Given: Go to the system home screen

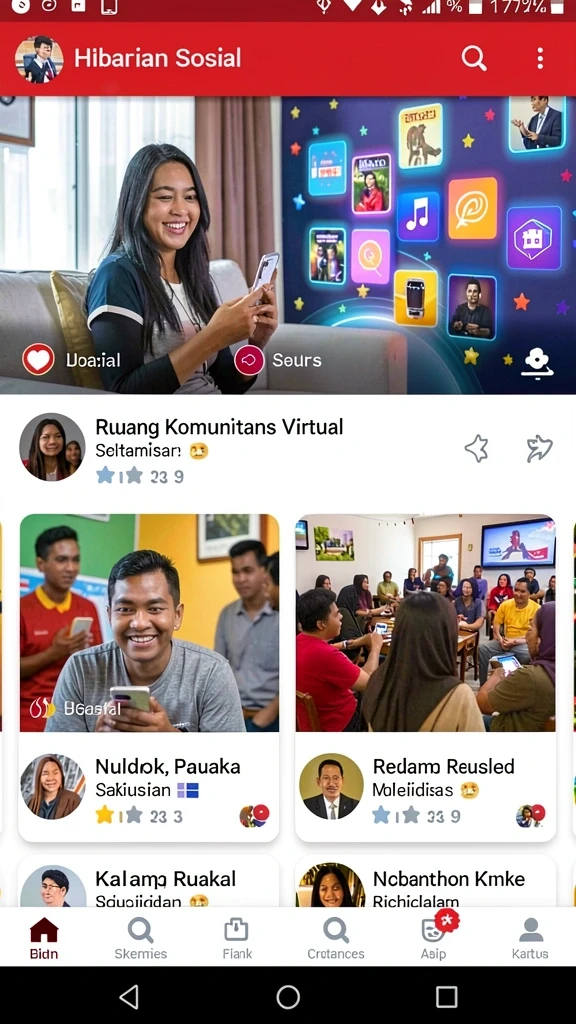Looking at the screenshot, I should 288,997.
